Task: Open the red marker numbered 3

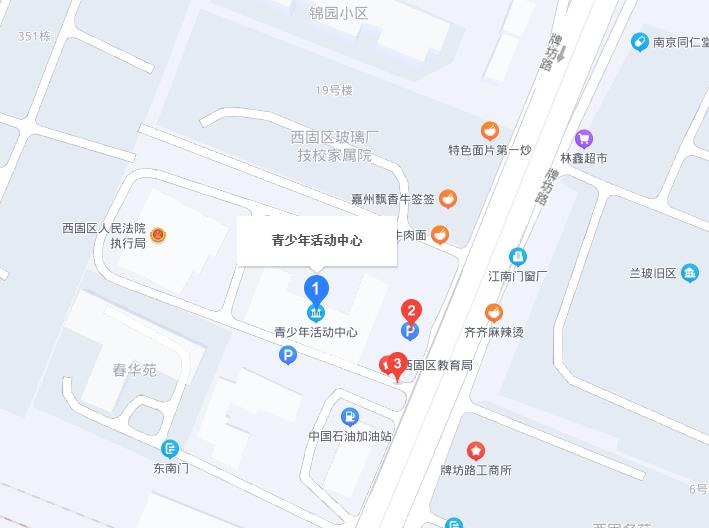Action: pyautogui.click(x=398, y=365)
